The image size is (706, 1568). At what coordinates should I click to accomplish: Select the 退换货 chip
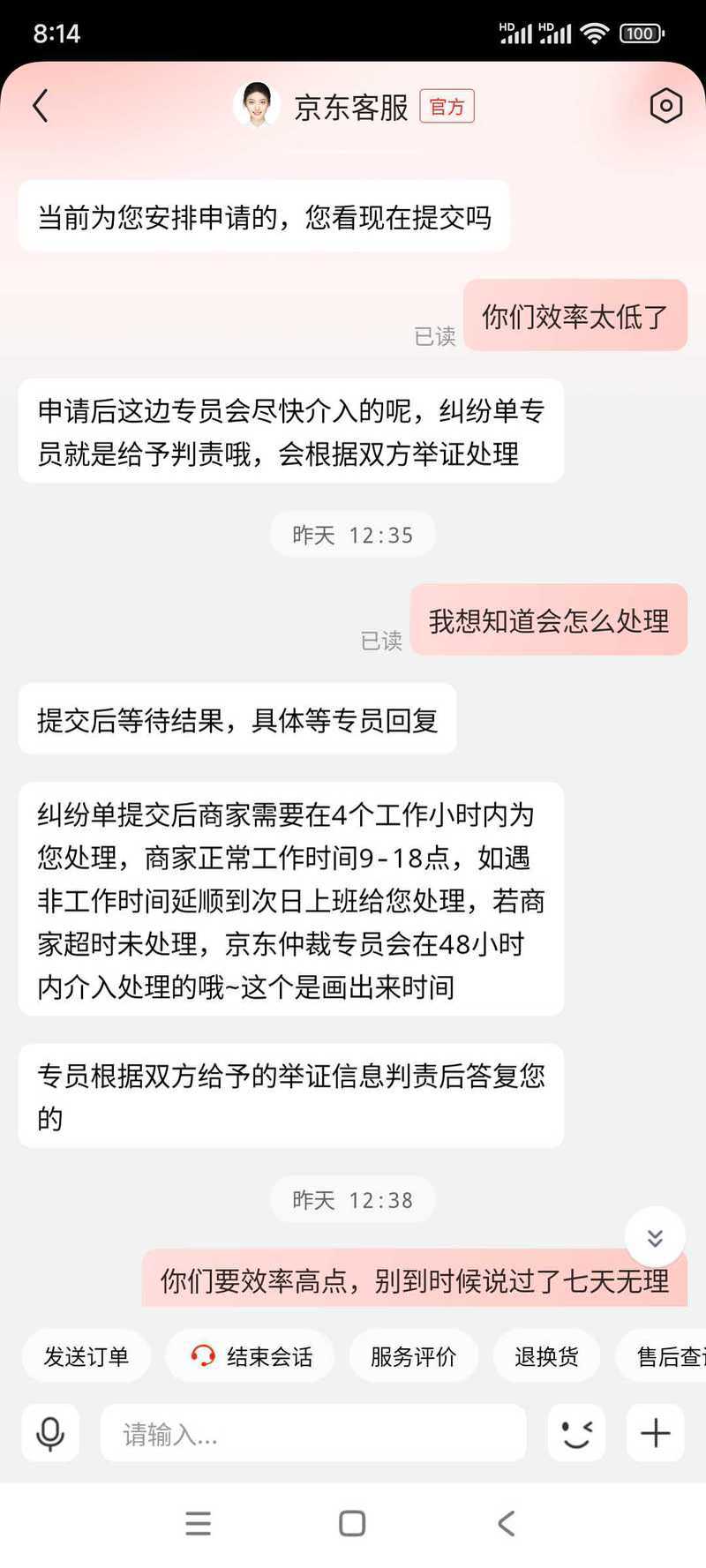click(x=546, y=1356)
